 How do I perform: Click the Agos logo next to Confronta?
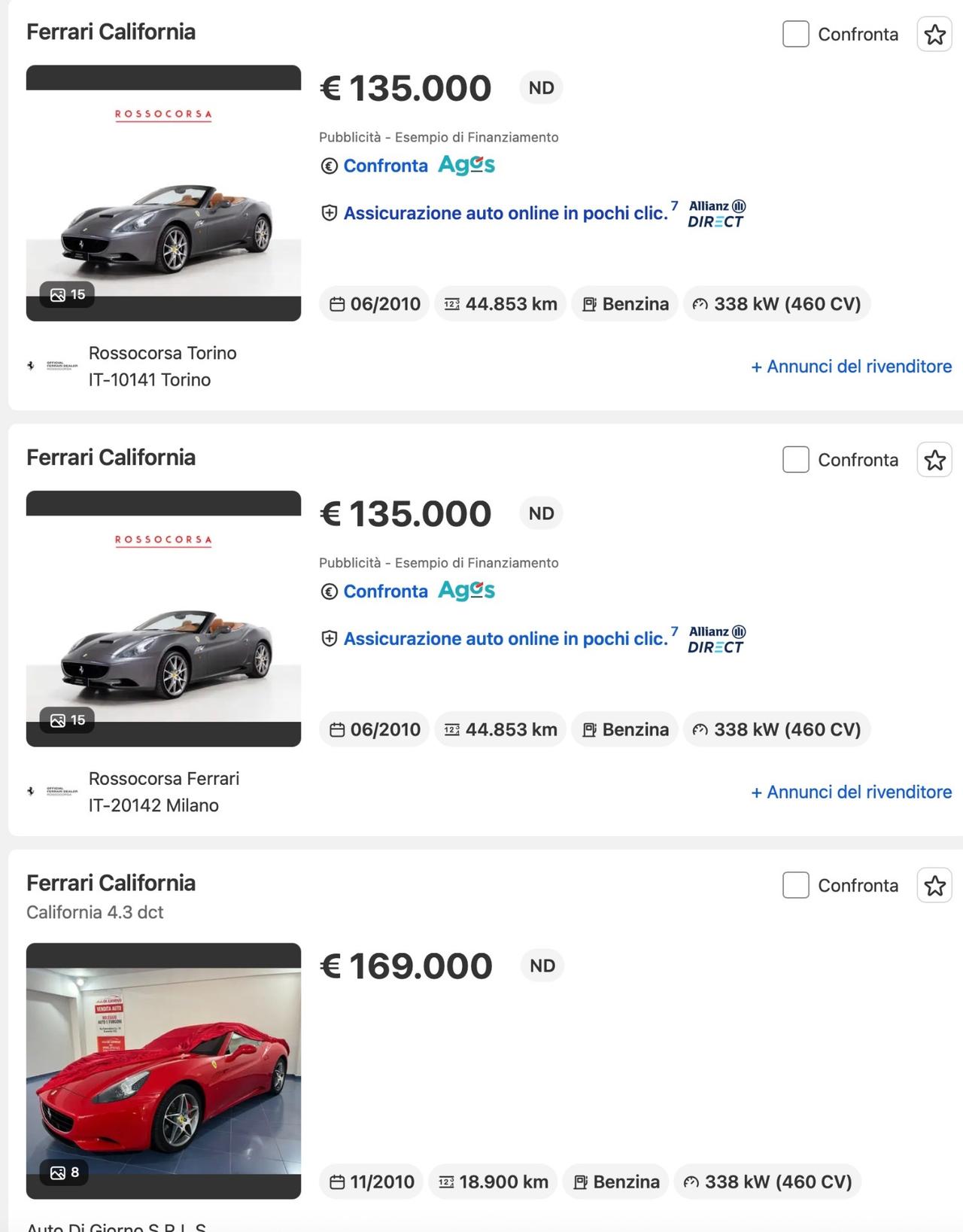[465, 165]
